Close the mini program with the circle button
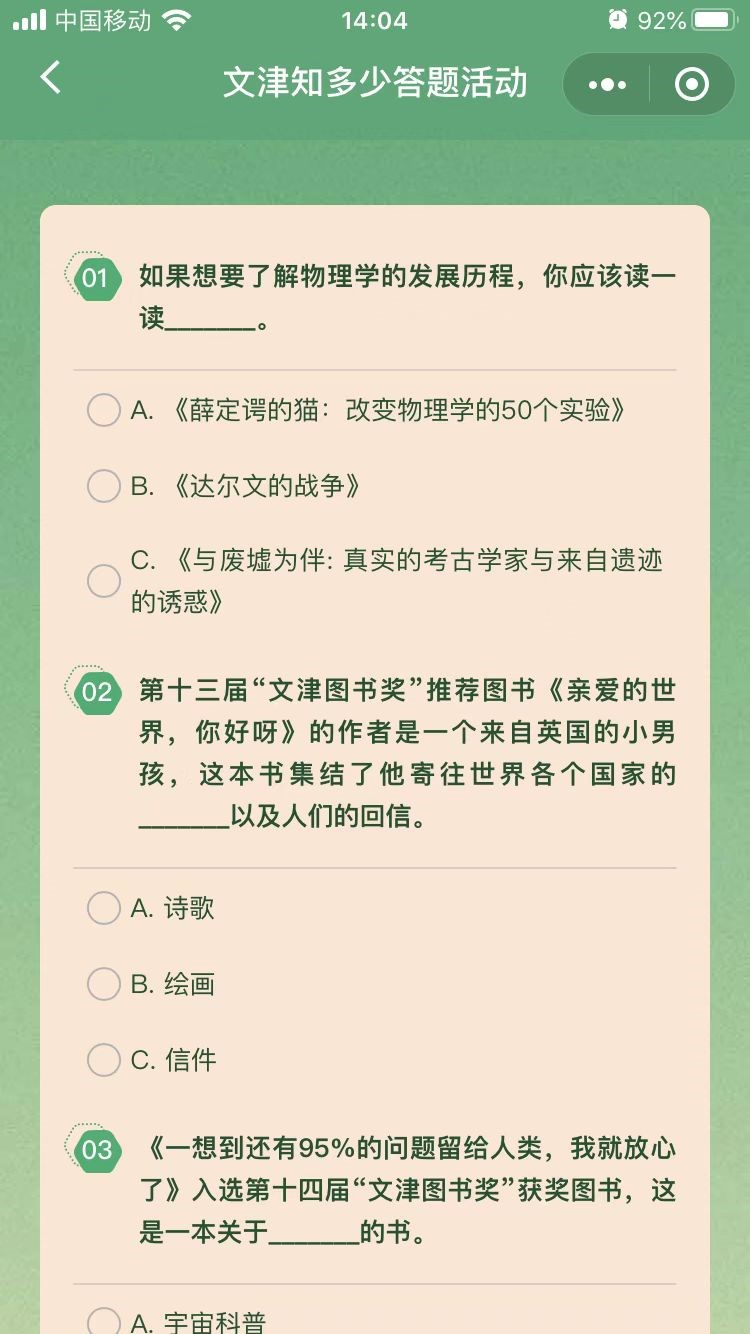750x1334 pixels. (x=691, y=85)
